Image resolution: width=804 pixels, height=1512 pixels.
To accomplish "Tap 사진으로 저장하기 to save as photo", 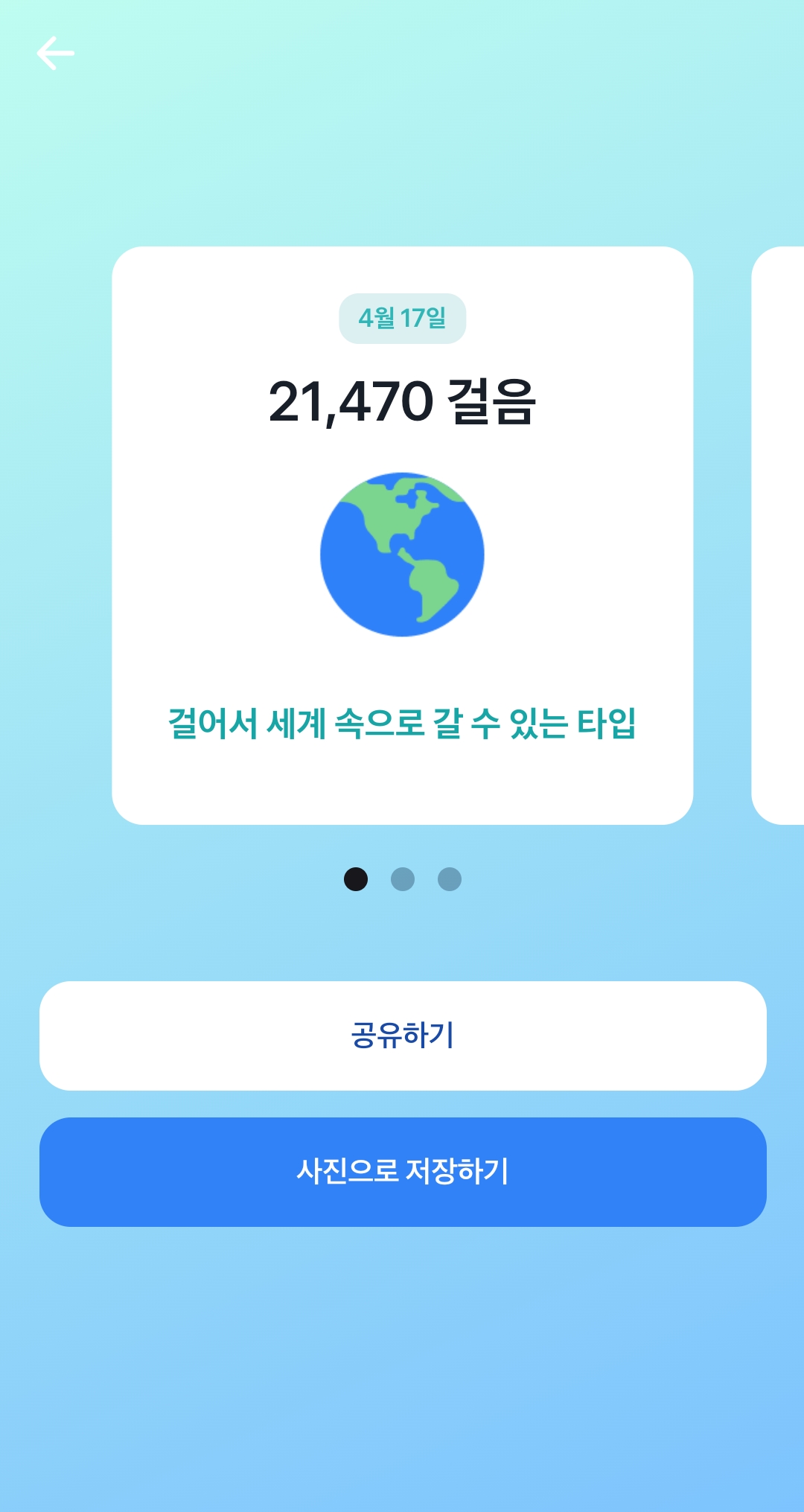I will coord(403,1172).
